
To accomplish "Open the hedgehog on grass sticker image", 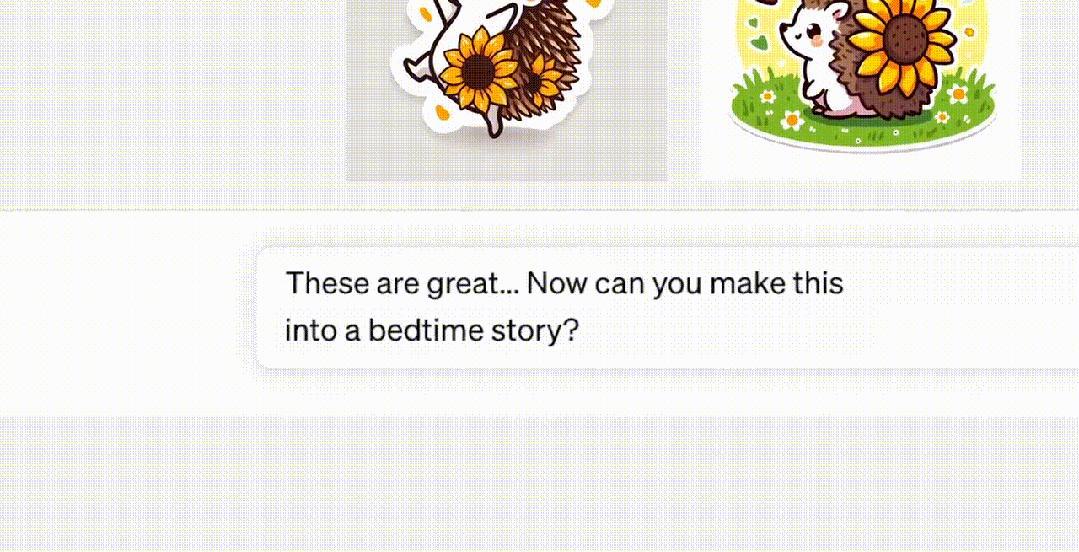I will point(860,85).
